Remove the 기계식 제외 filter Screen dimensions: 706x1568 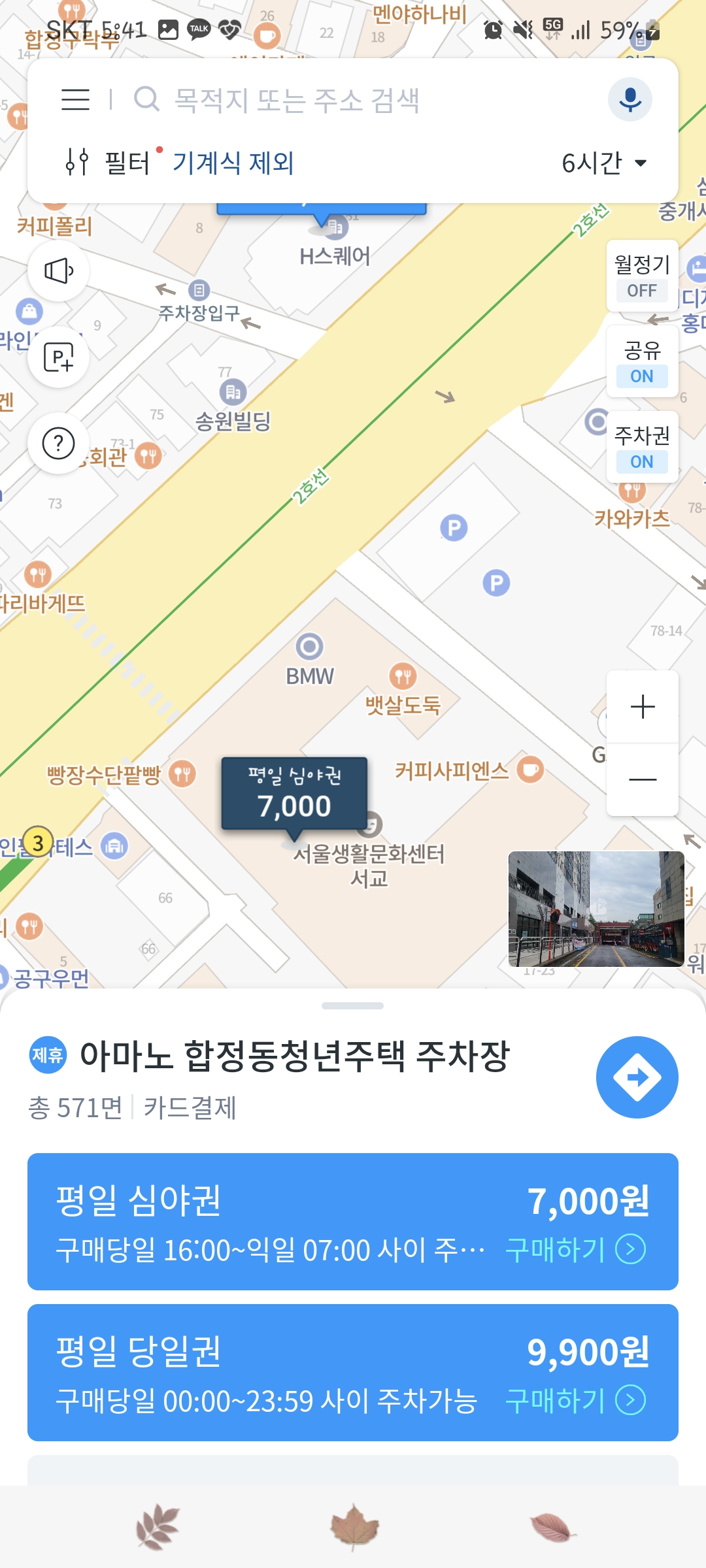(x=233, y=163)
